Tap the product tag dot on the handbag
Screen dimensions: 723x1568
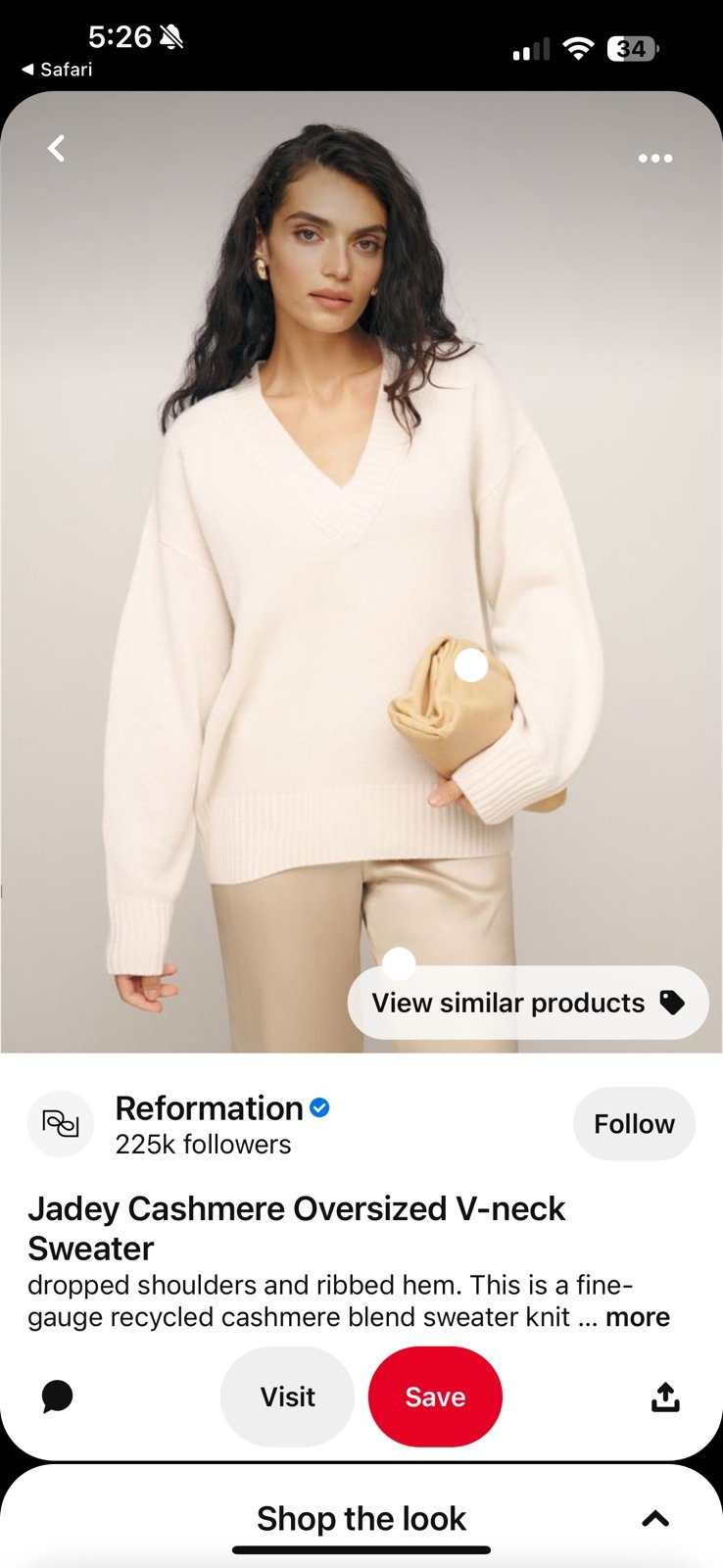[471, 664]
